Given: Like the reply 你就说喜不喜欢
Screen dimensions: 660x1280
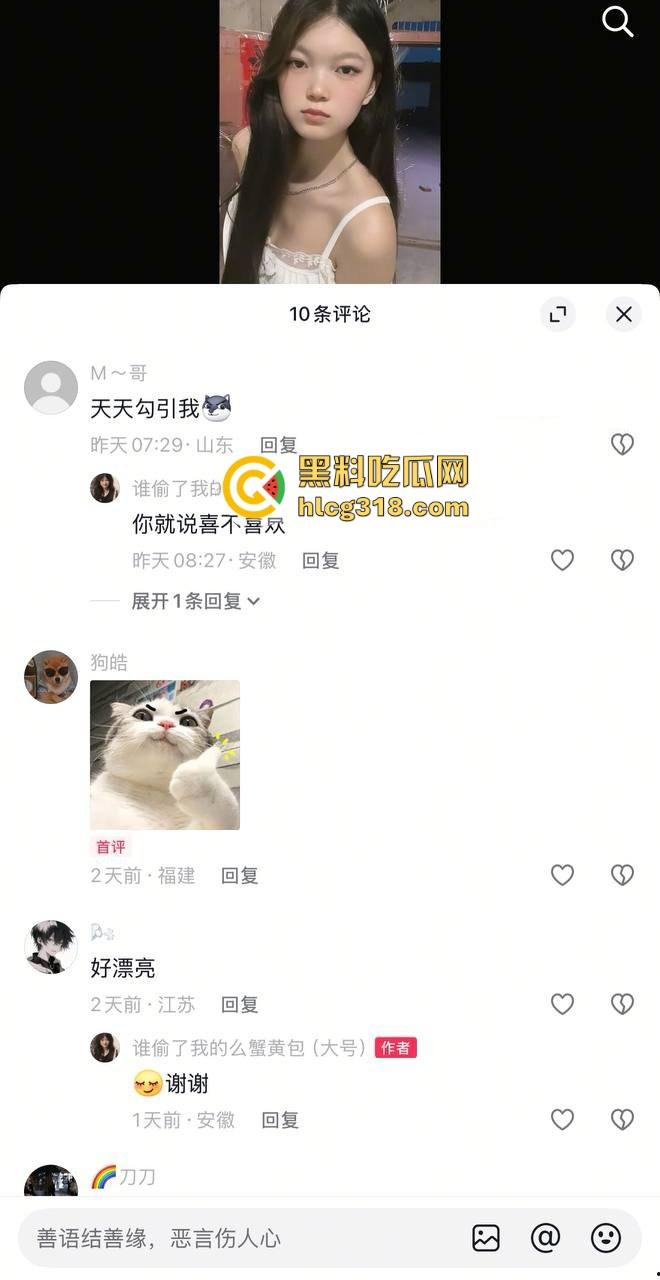Looking at the screenshot, I should click(563, 560).
